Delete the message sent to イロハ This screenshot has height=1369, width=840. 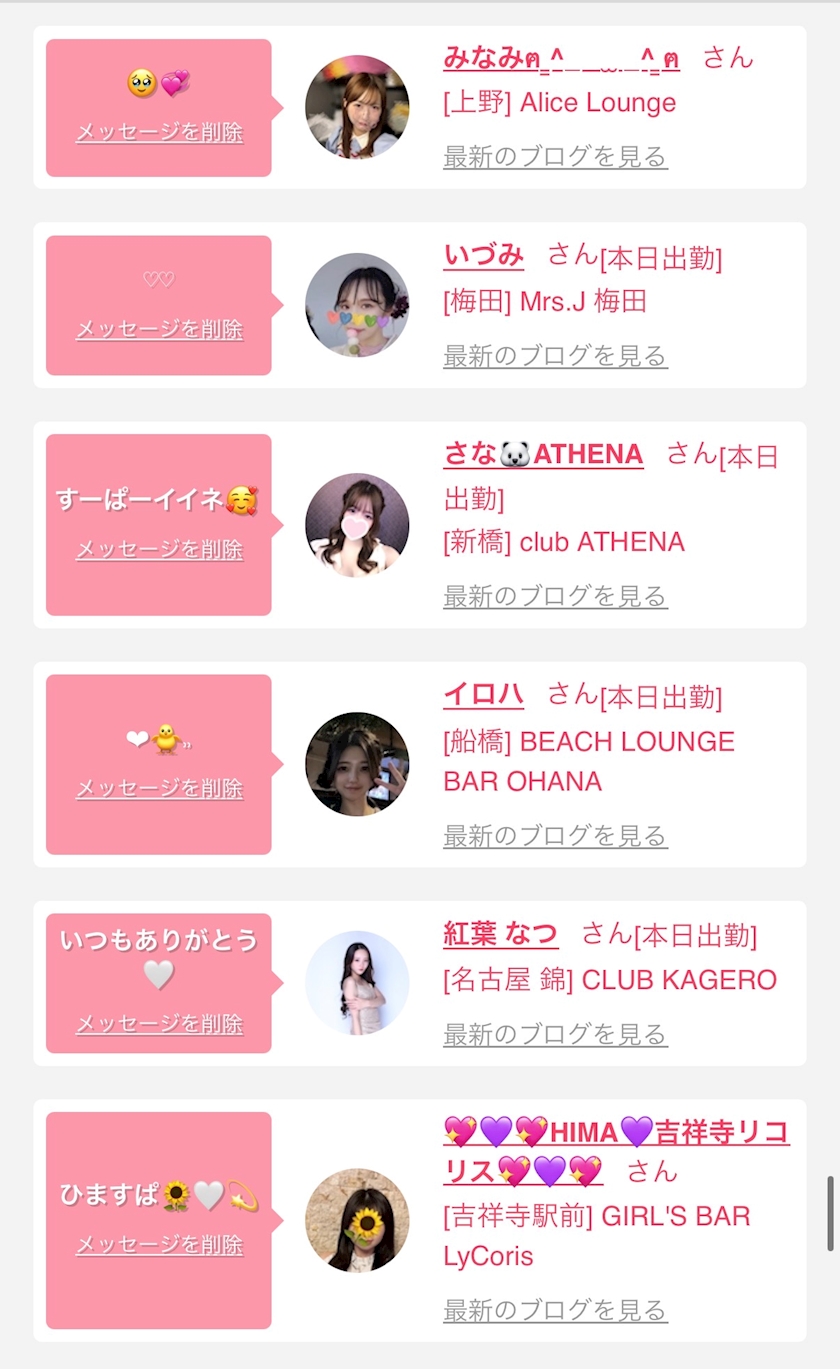[159, 788]
